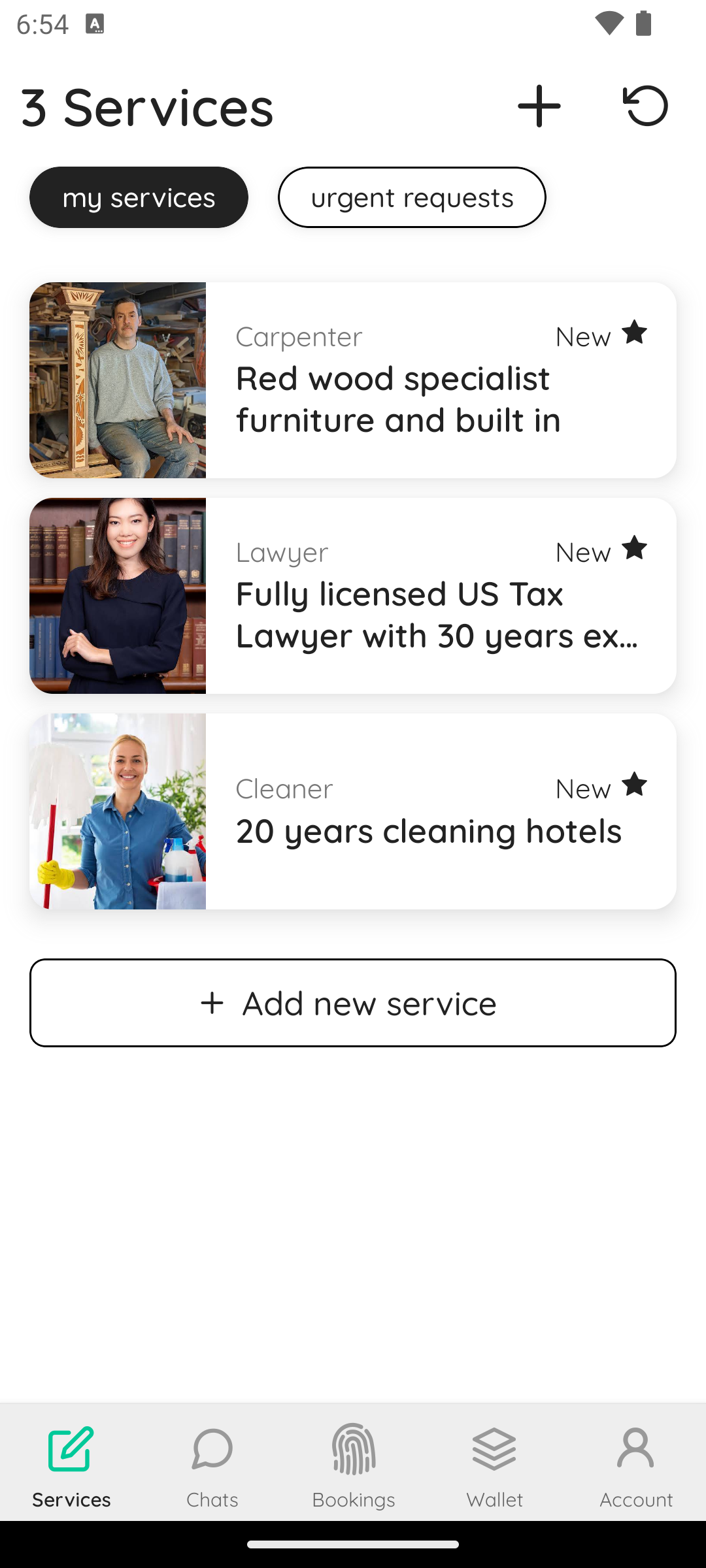Switch to urgent requests

point(412,197)
